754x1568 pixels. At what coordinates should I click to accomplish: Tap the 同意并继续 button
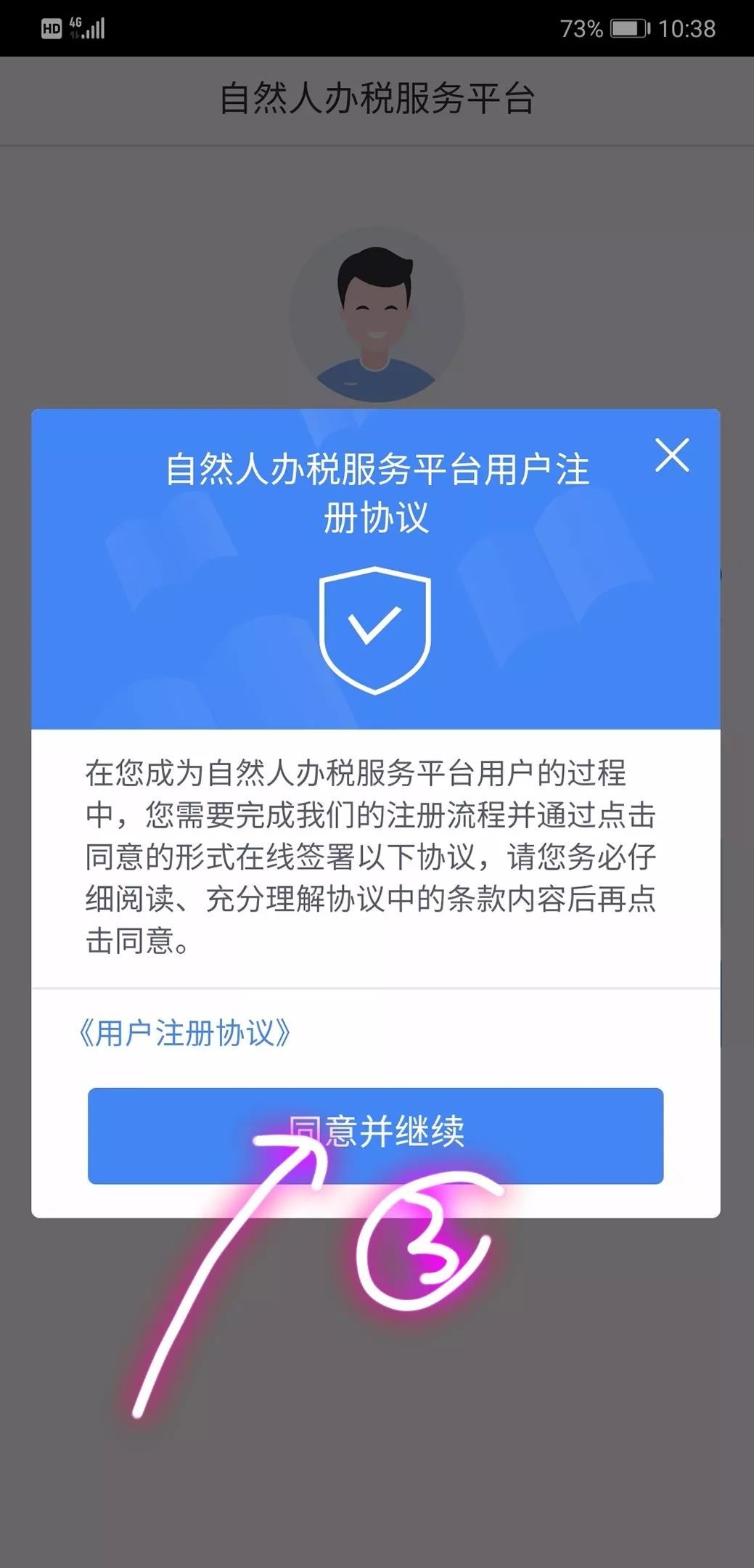375,1135
